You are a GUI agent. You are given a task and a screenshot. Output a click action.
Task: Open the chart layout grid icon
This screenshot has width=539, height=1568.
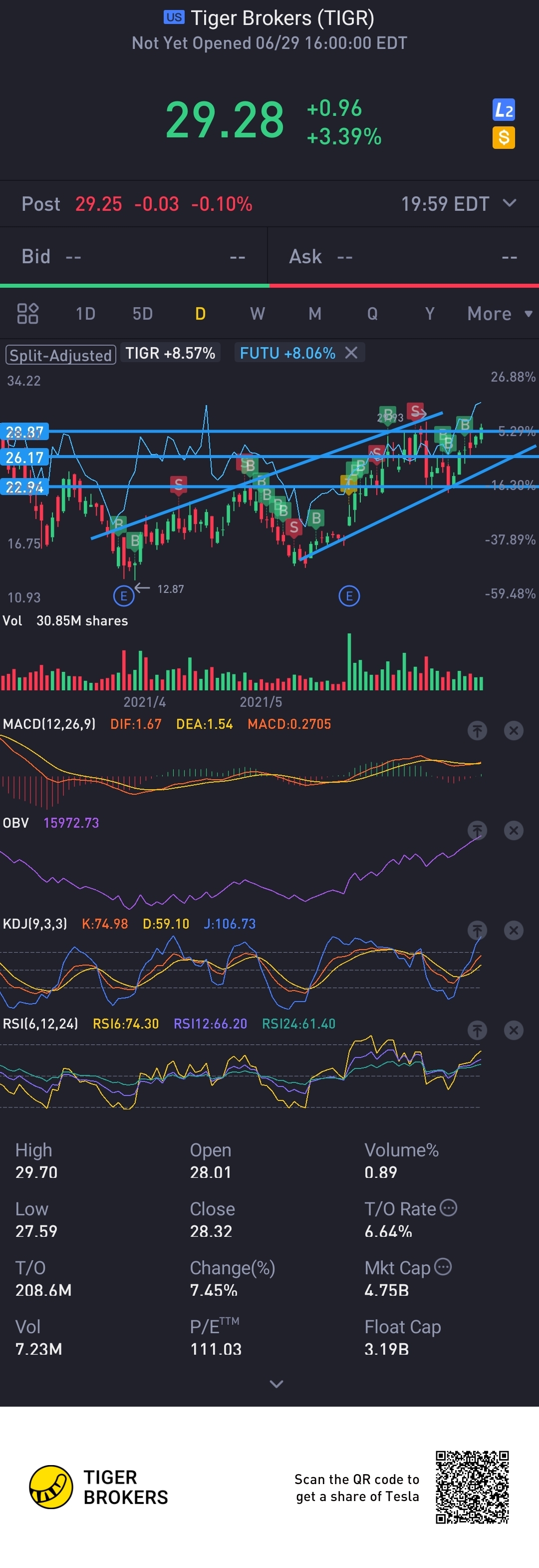27,314
